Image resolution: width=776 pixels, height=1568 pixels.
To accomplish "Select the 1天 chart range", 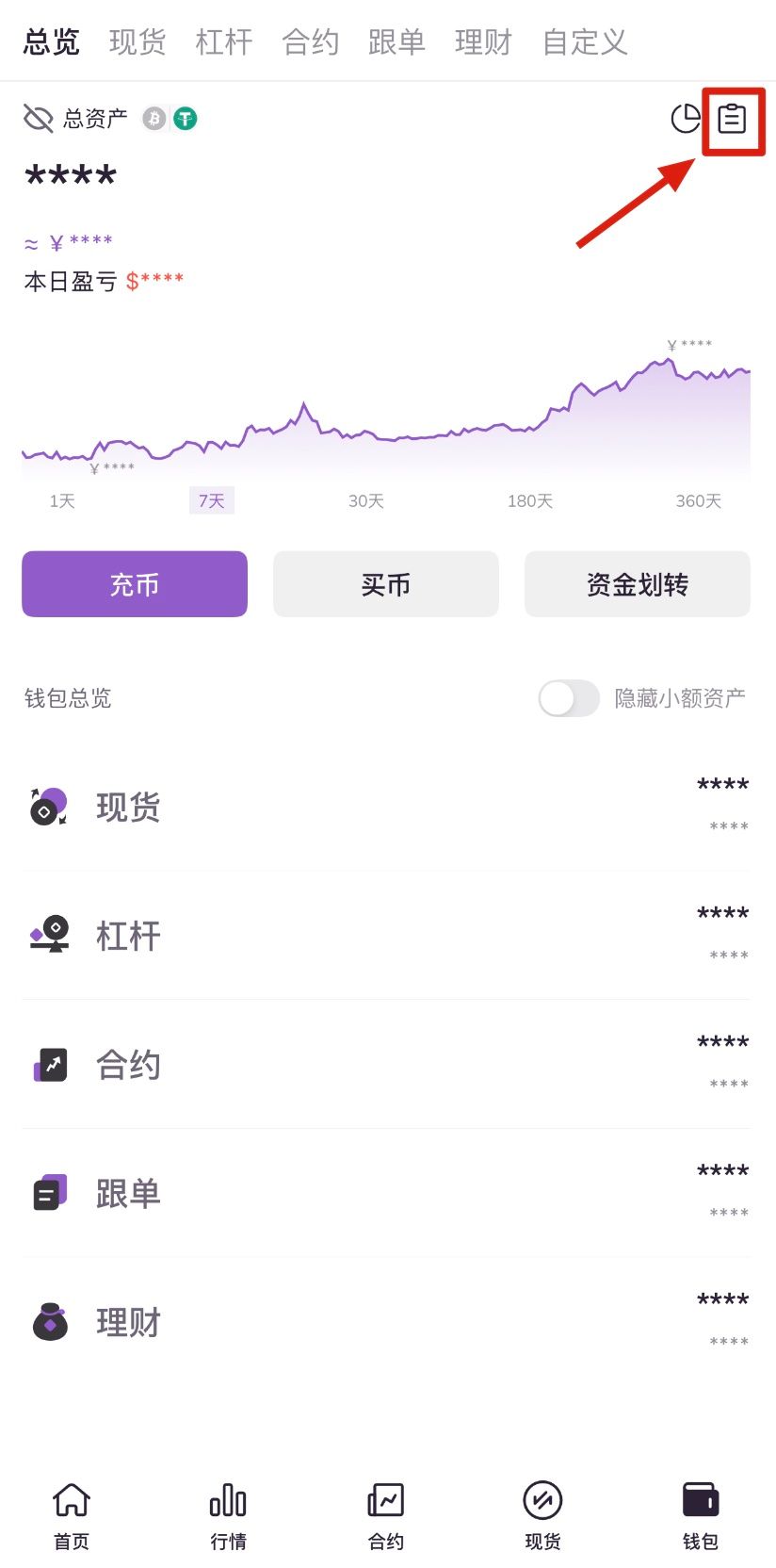I will [62, 501].
